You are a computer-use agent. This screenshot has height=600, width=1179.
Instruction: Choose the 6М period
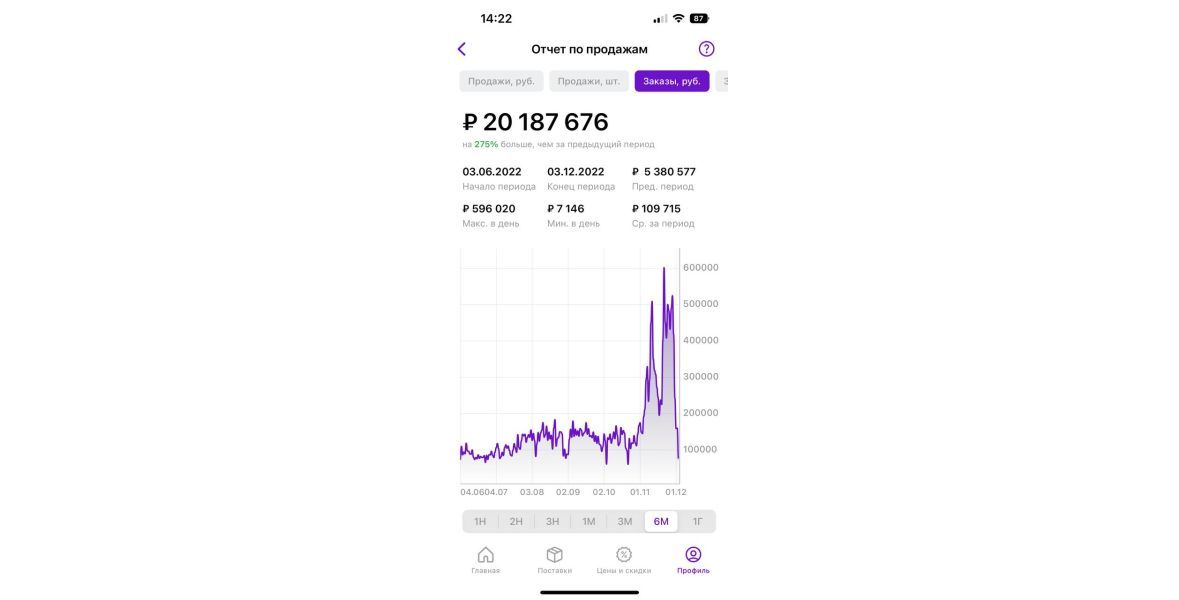click(661, 522)
